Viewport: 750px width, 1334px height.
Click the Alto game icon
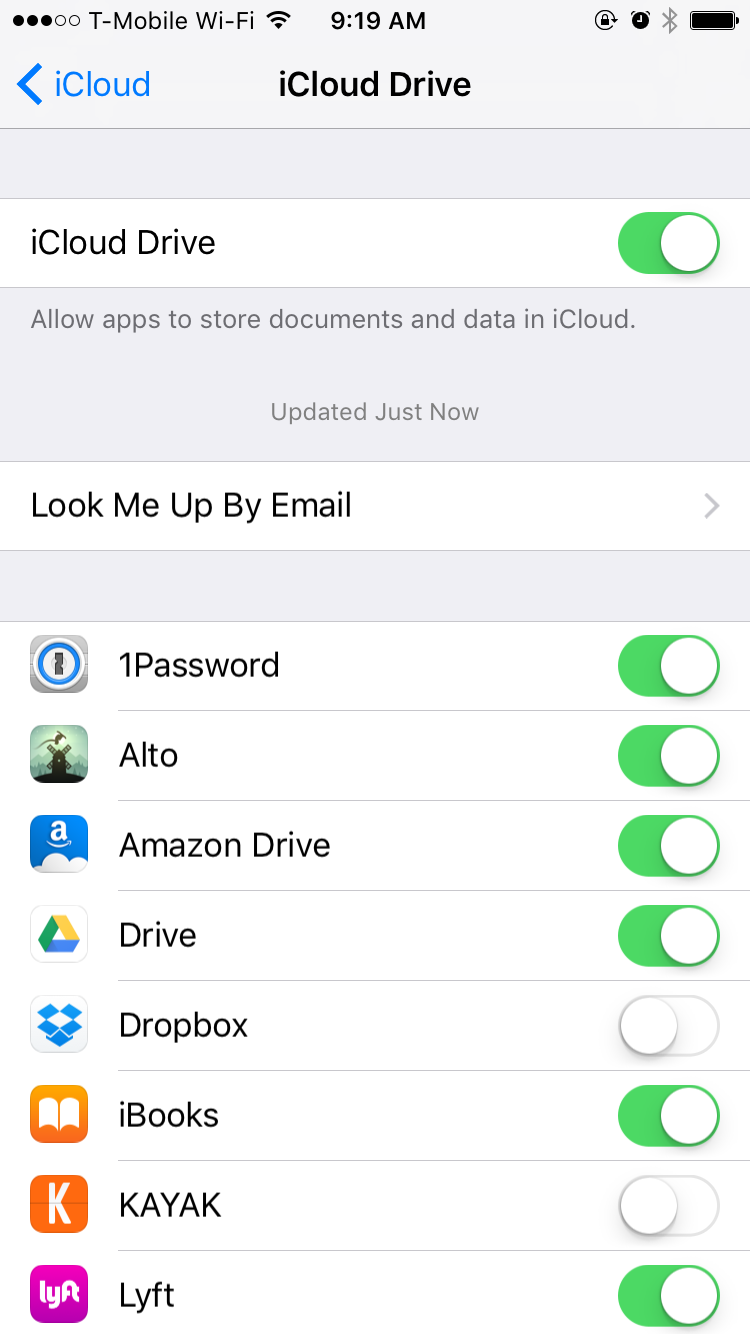(x=58, y=754)
